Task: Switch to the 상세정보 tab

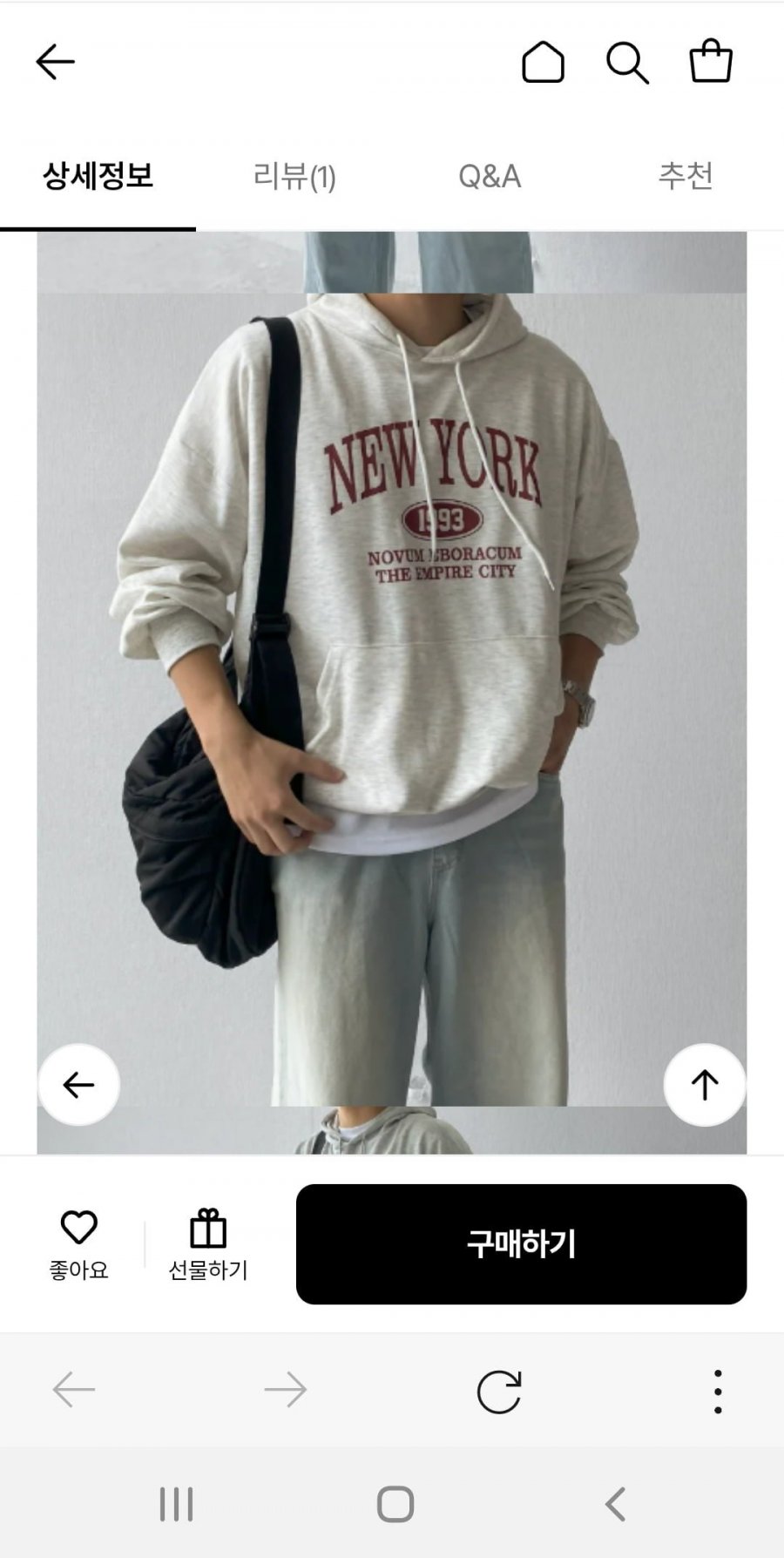Action: [98, 176]
